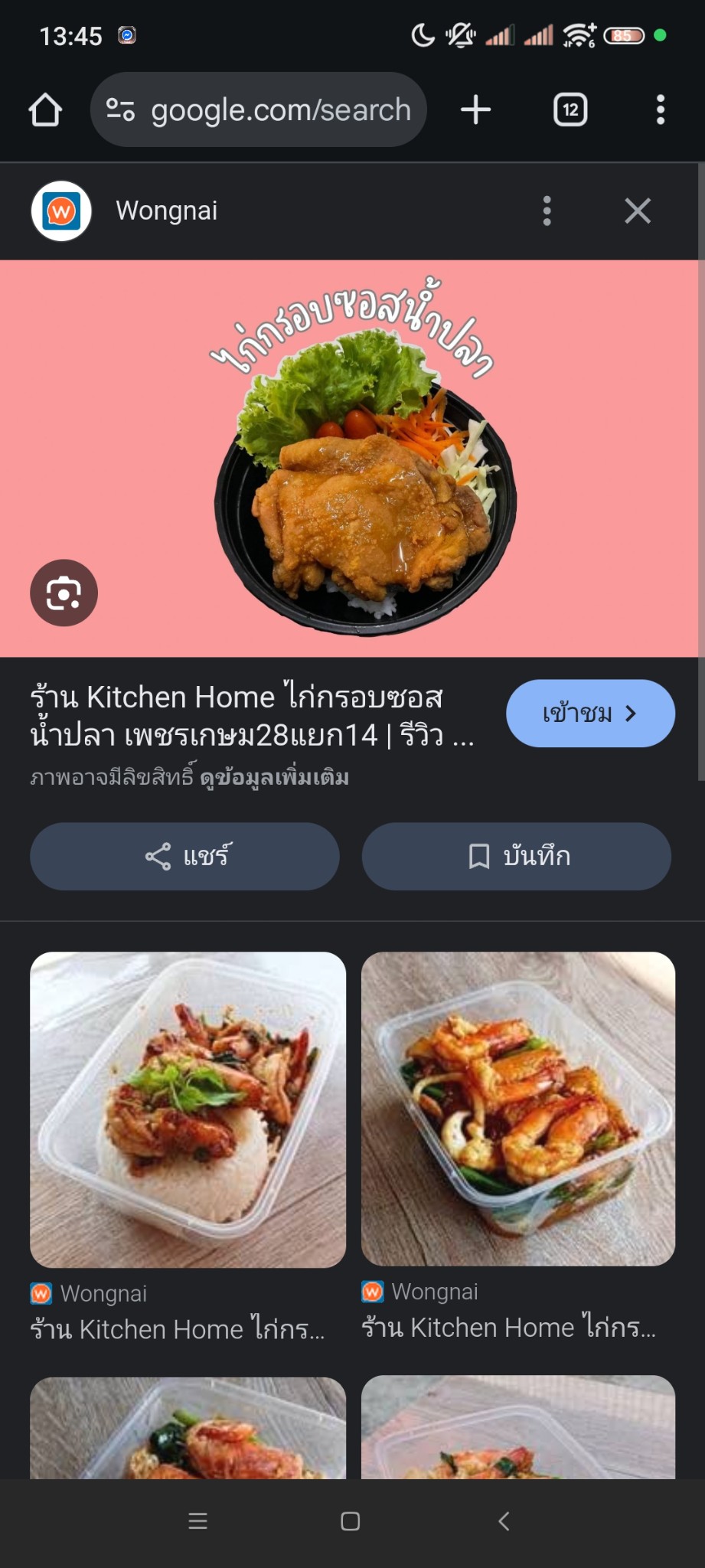Image resolution: width=705 pixels, height=1568 pixels.
Task: Open the main crispy chicken image
Action: tap(352, 458)
